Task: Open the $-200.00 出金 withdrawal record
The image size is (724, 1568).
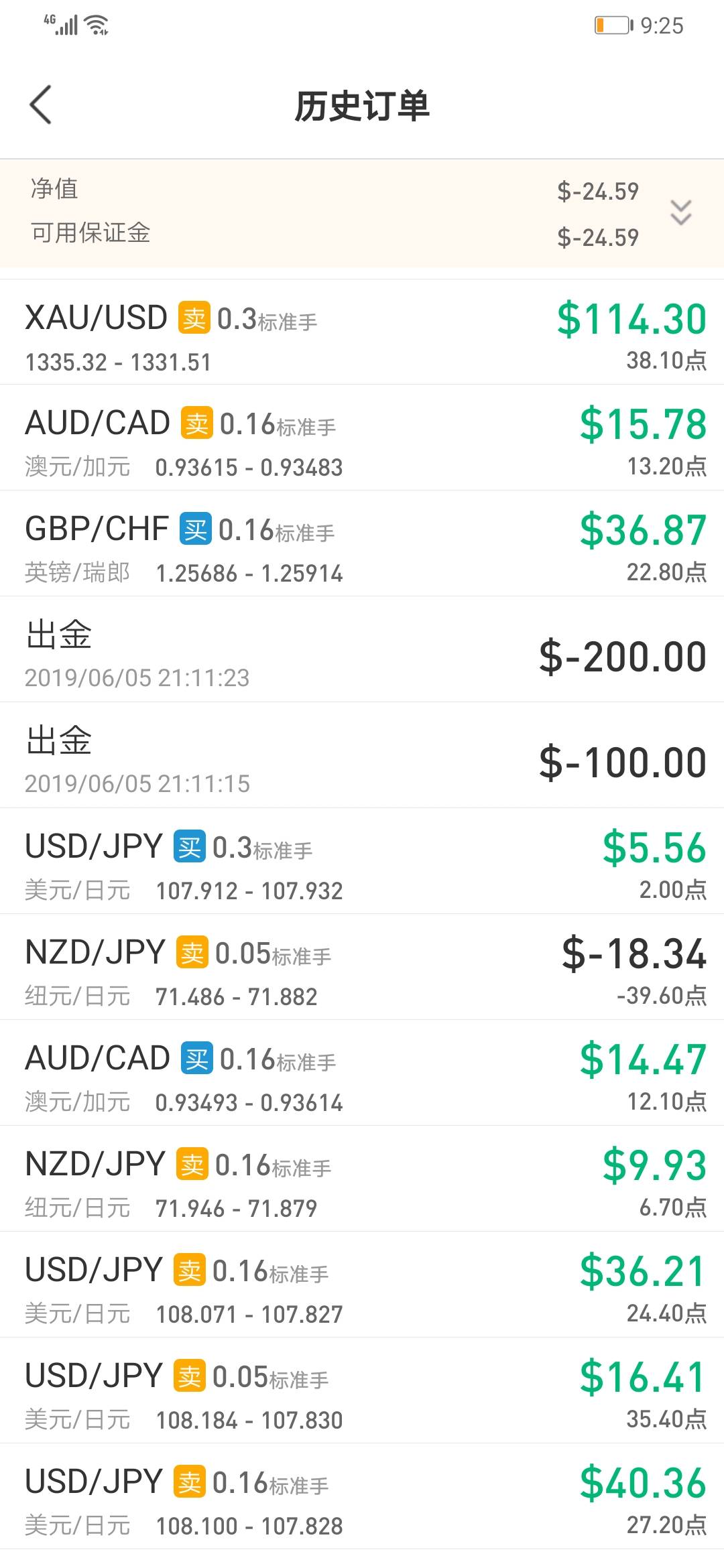Action: [x=362, y=650]
